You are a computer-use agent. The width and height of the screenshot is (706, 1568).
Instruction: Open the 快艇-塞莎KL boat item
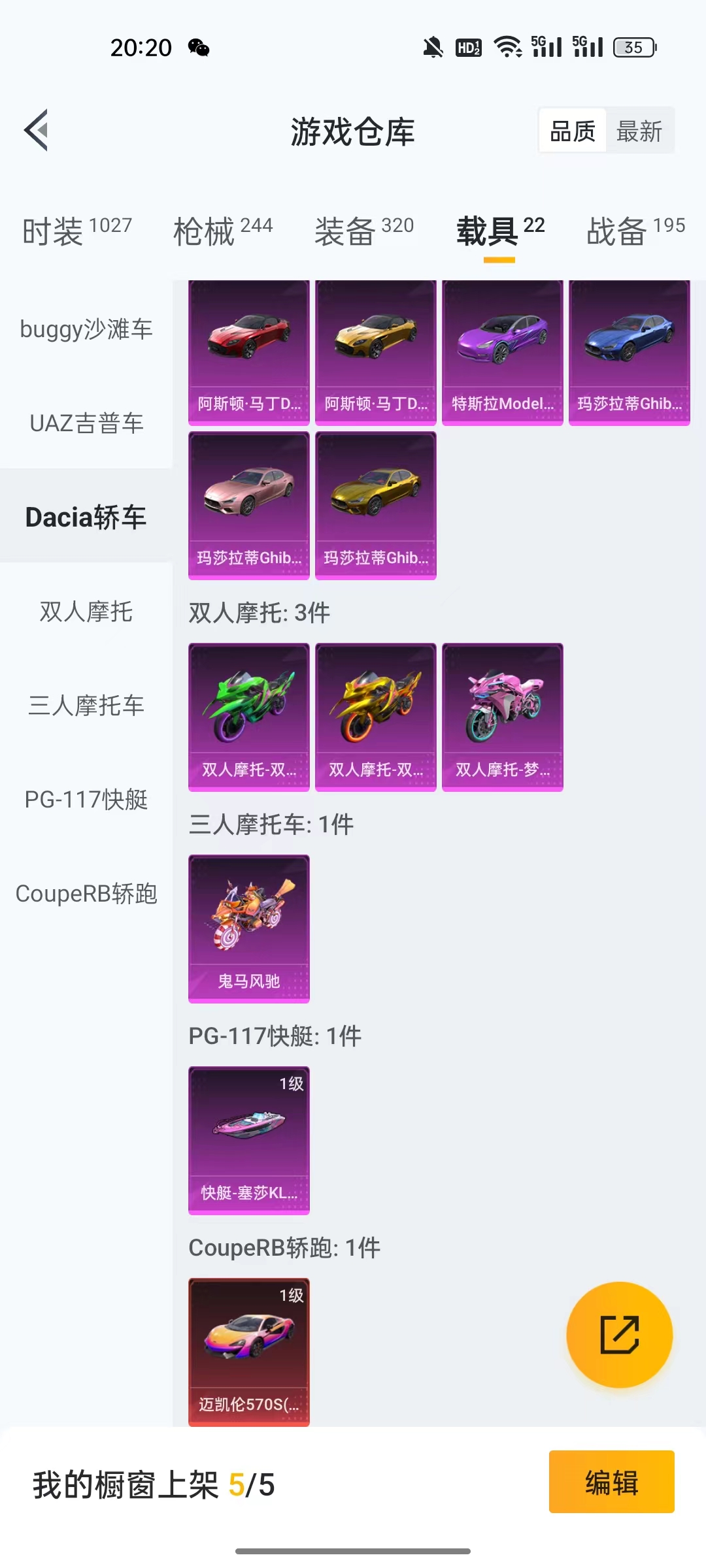point(249,1140)
